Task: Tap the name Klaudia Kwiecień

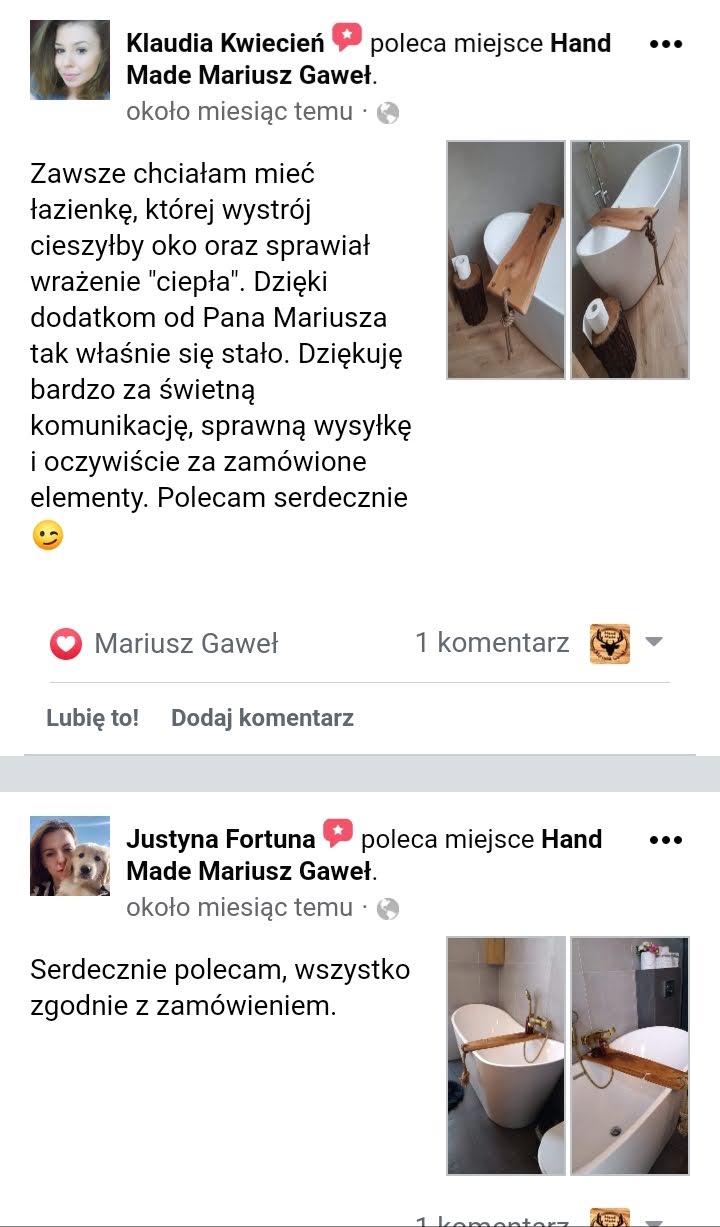Action: [x=226, y=43]
